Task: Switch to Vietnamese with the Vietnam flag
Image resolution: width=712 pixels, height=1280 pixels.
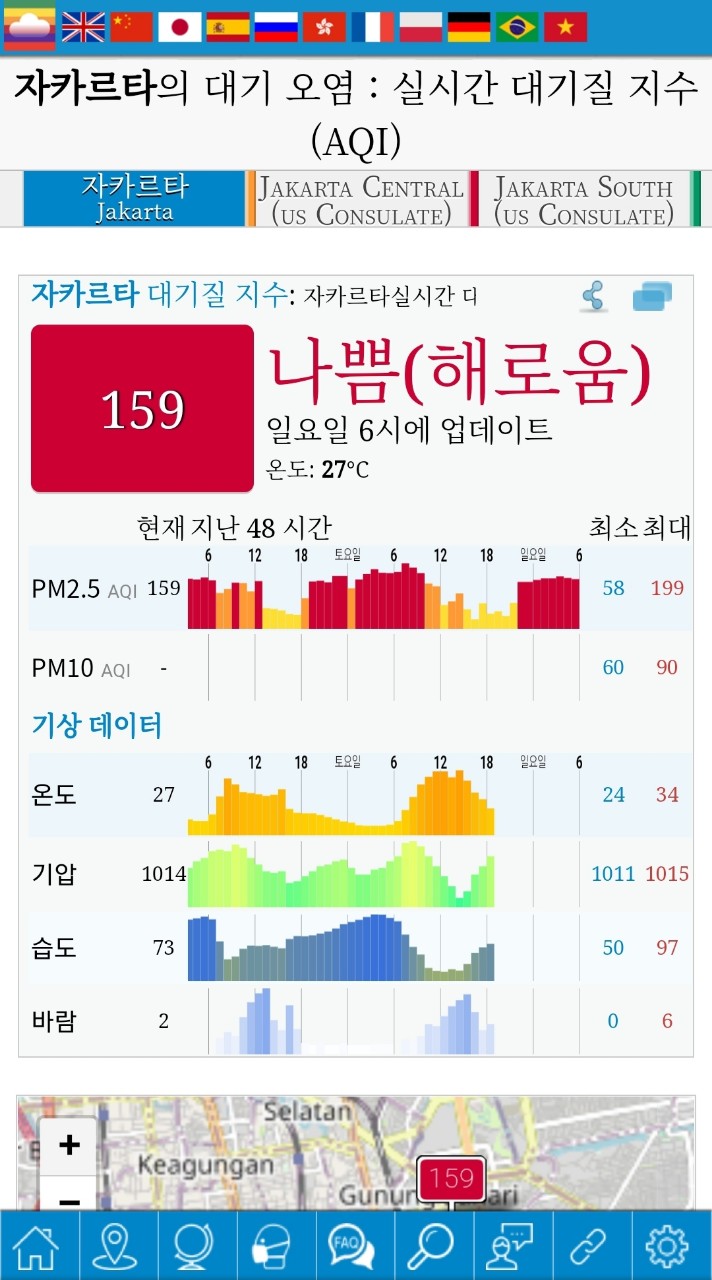Action: point(566,27)
